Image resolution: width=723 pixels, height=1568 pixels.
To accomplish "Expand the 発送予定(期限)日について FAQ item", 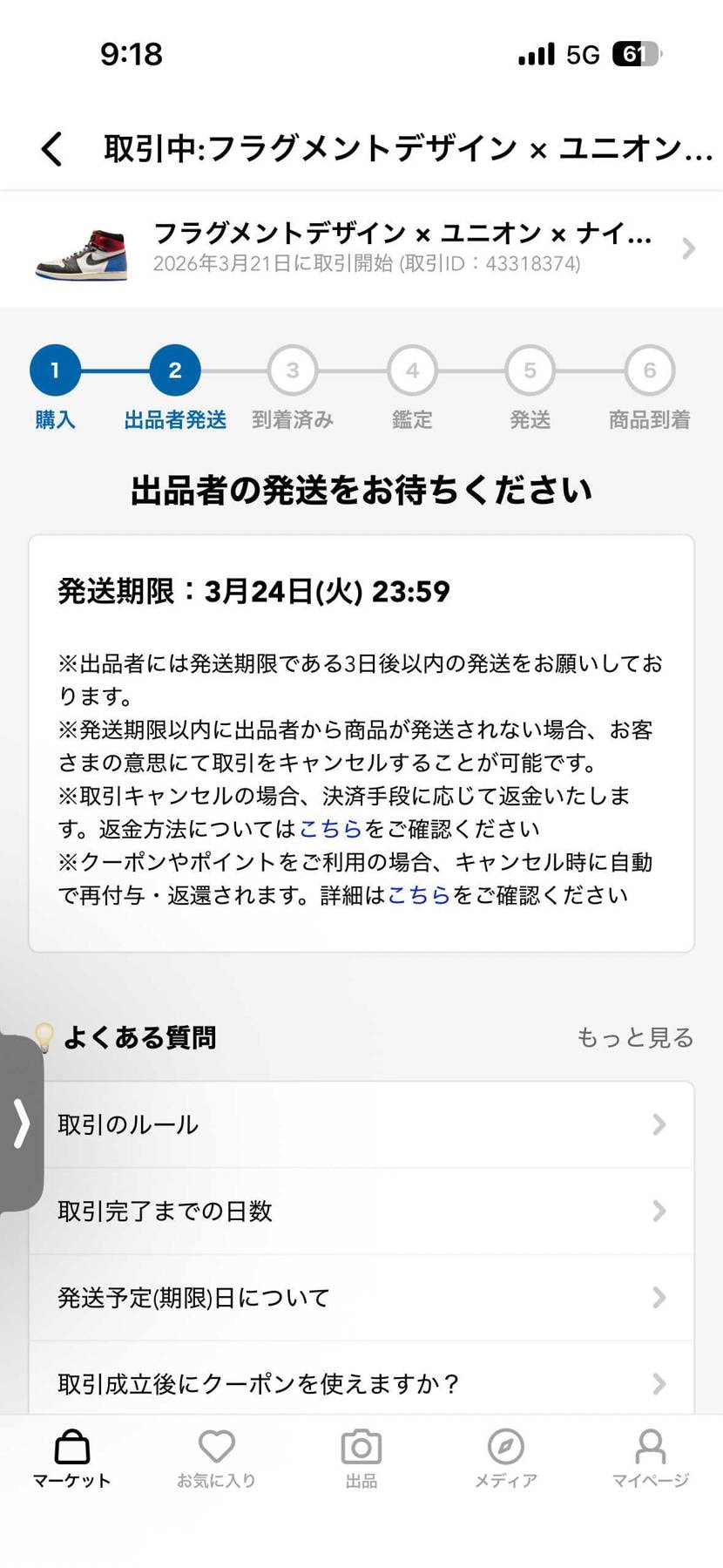I will point(361,1297).
